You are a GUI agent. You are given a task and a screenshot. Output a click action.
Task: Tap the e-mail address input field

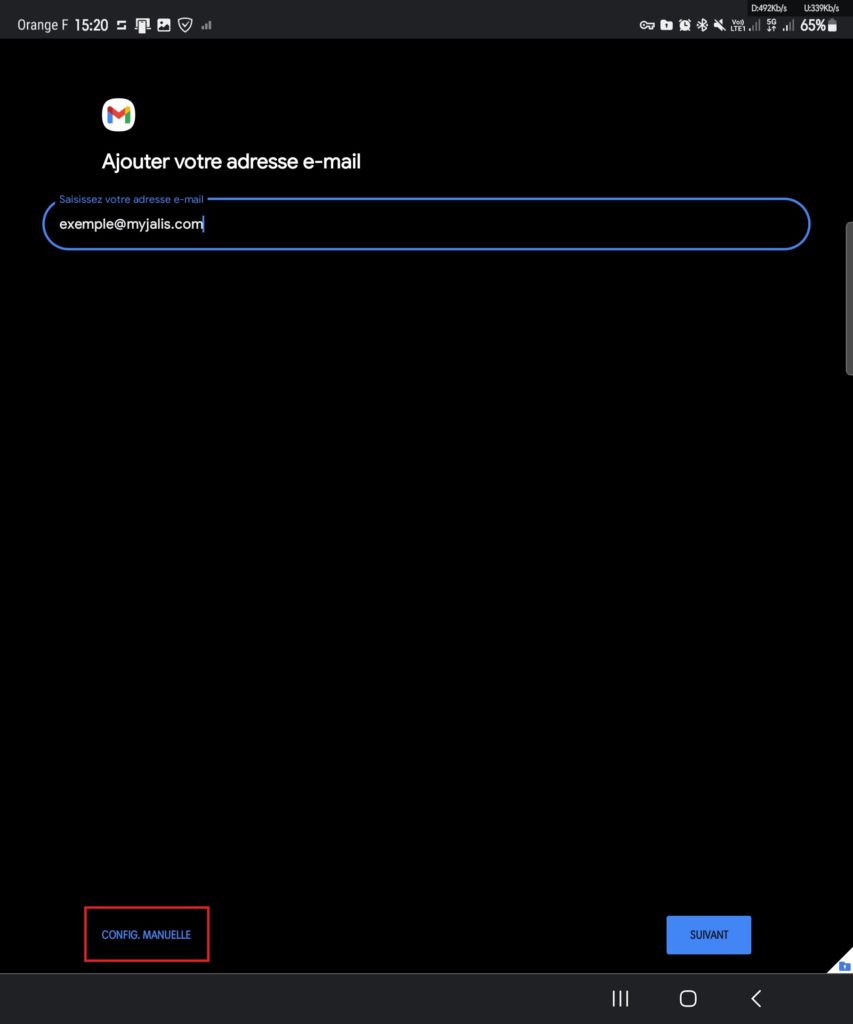(426, 224)
